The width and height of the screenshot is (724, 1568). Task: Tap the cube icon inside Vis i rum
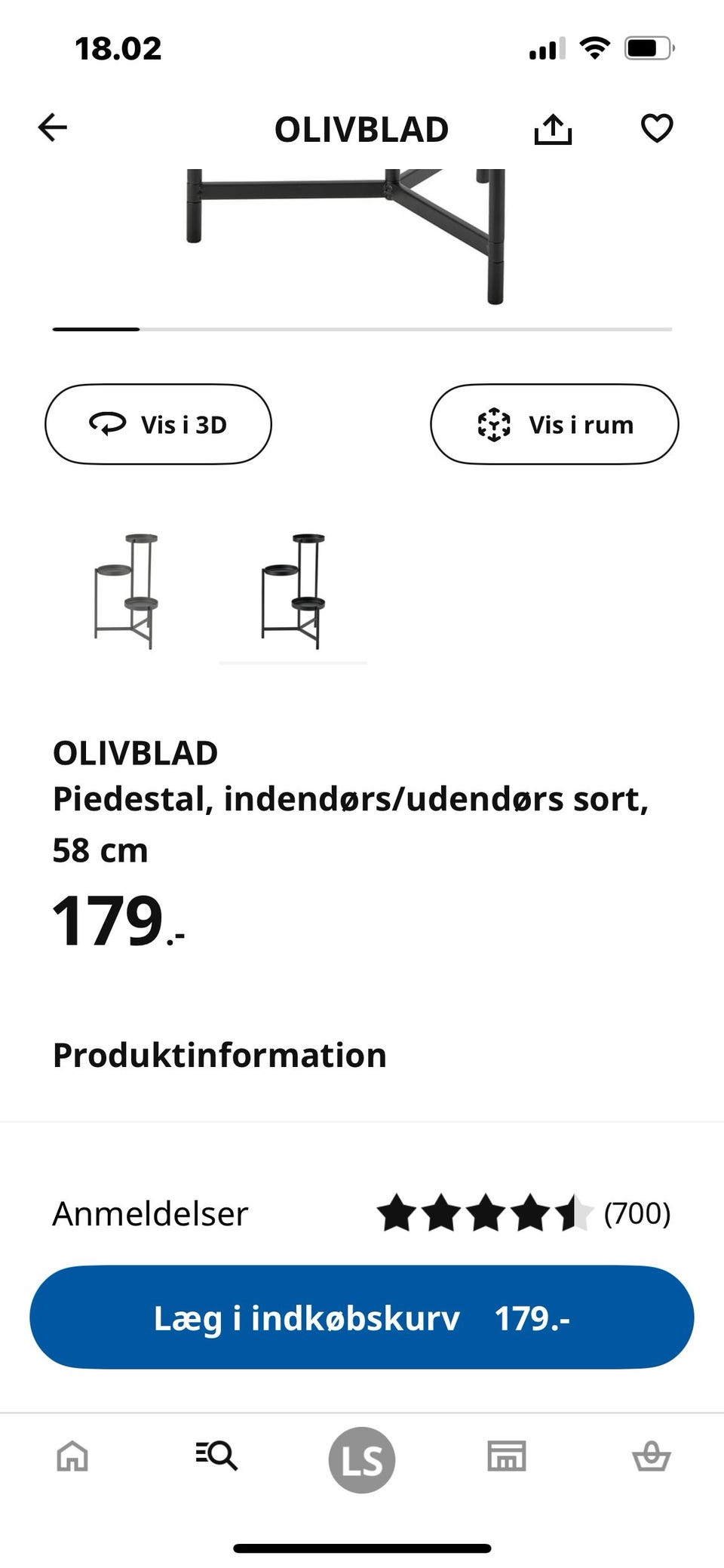pos(494,424)
